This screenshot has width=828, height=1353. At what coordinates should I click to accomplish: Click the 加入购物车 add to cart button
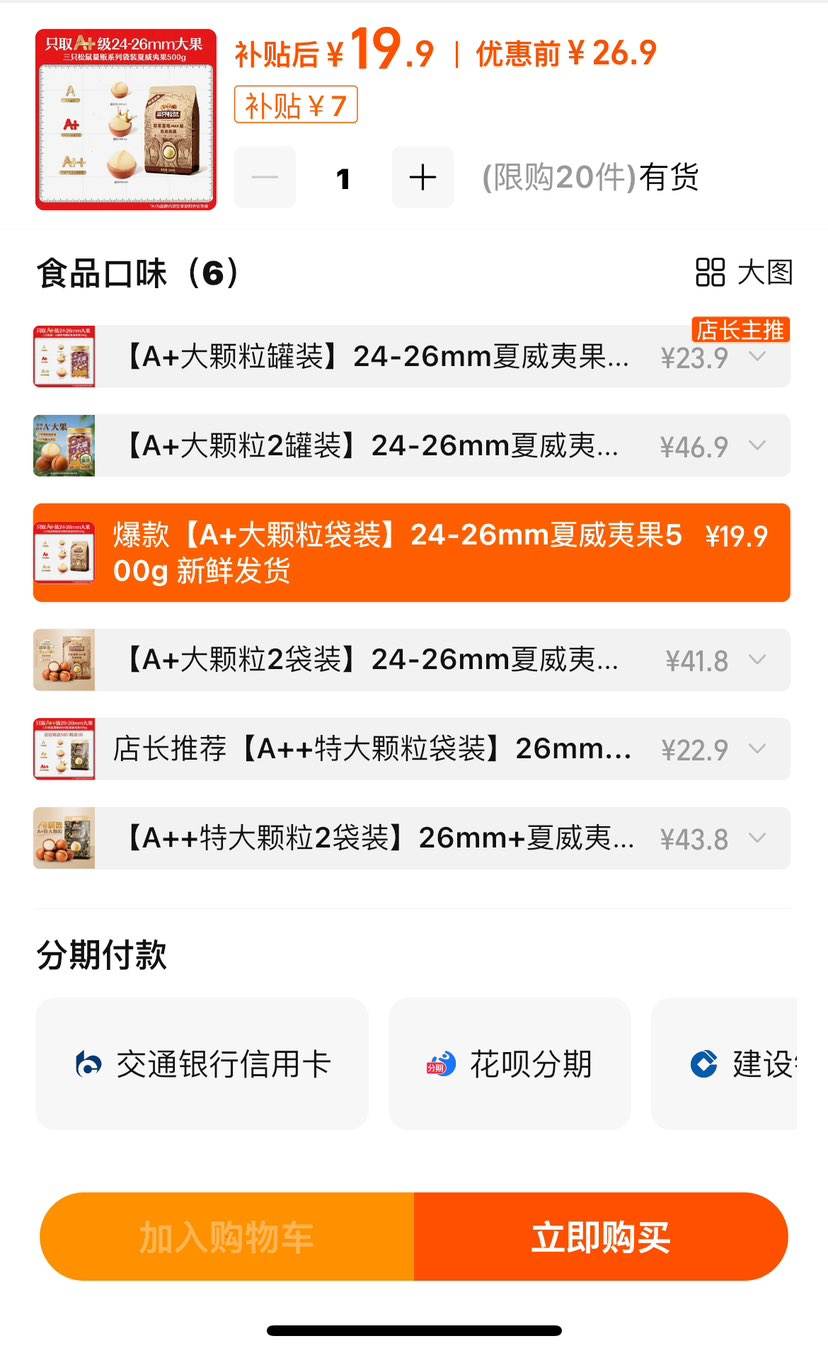[x=225, y=1236]
